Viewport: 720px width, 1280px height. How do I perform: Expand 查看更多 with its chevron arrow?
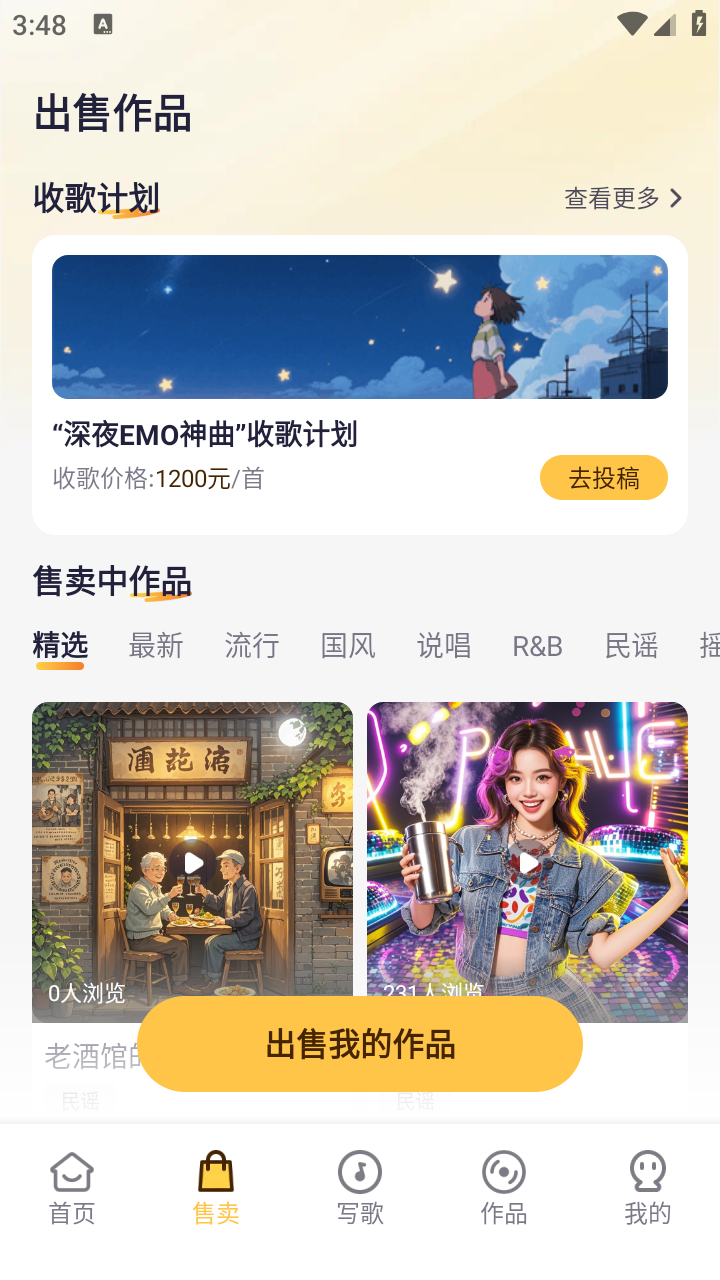point(622,198)
